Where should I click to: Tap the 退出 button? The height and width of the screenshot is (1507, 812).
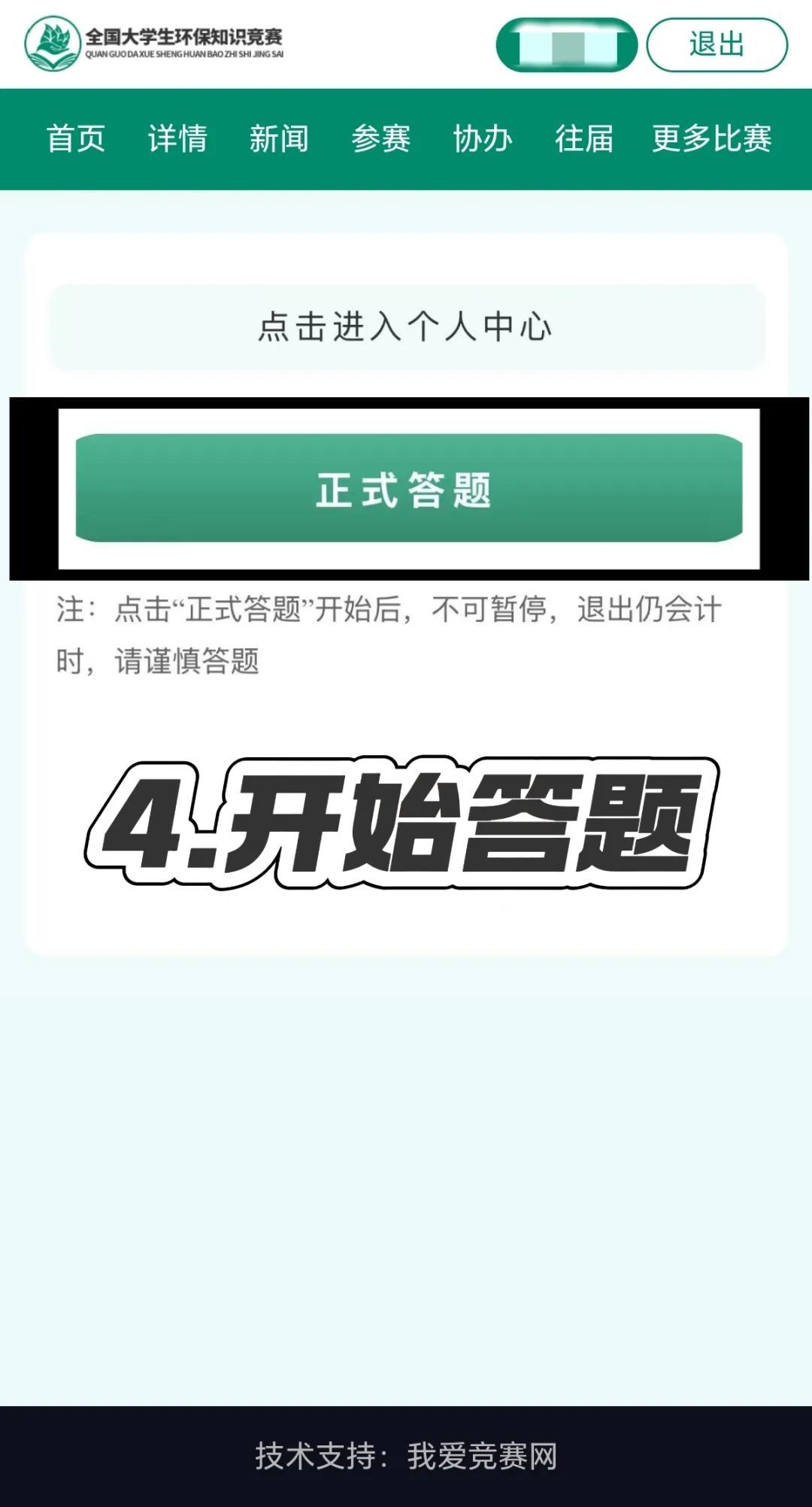point(717,45)
